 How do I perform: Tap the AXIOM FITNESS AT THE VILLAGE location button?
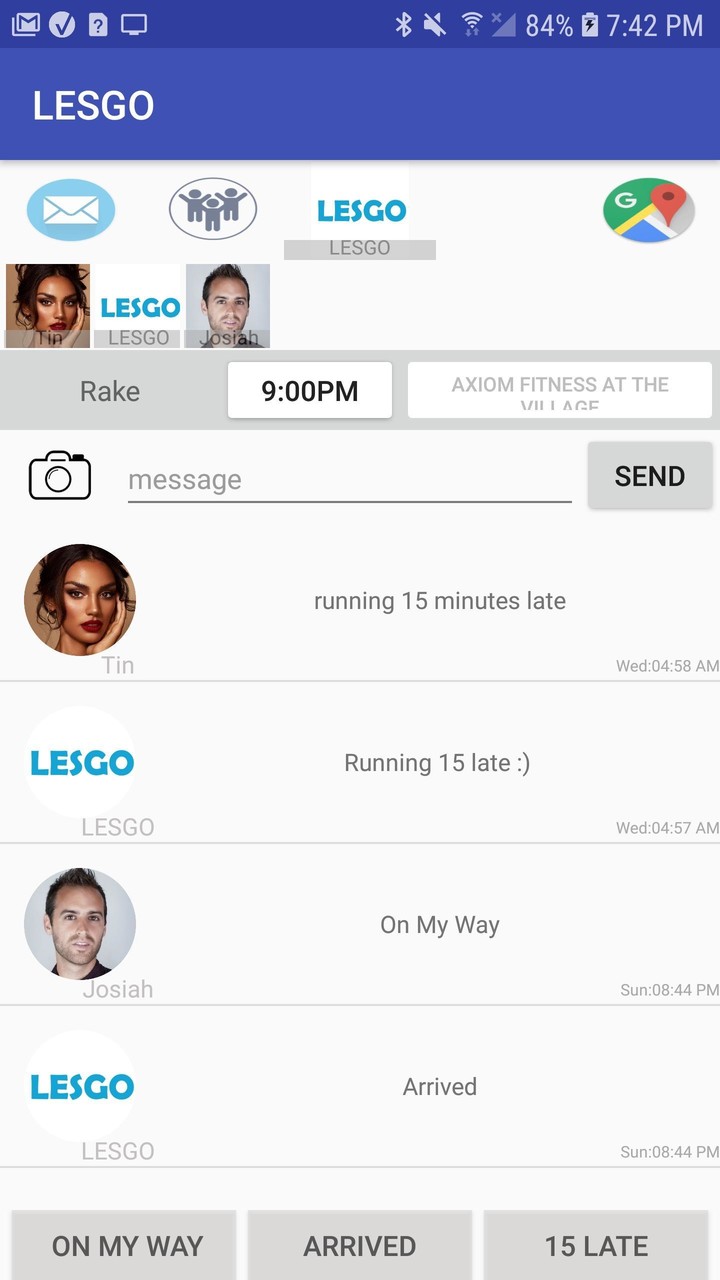[560, 390]
